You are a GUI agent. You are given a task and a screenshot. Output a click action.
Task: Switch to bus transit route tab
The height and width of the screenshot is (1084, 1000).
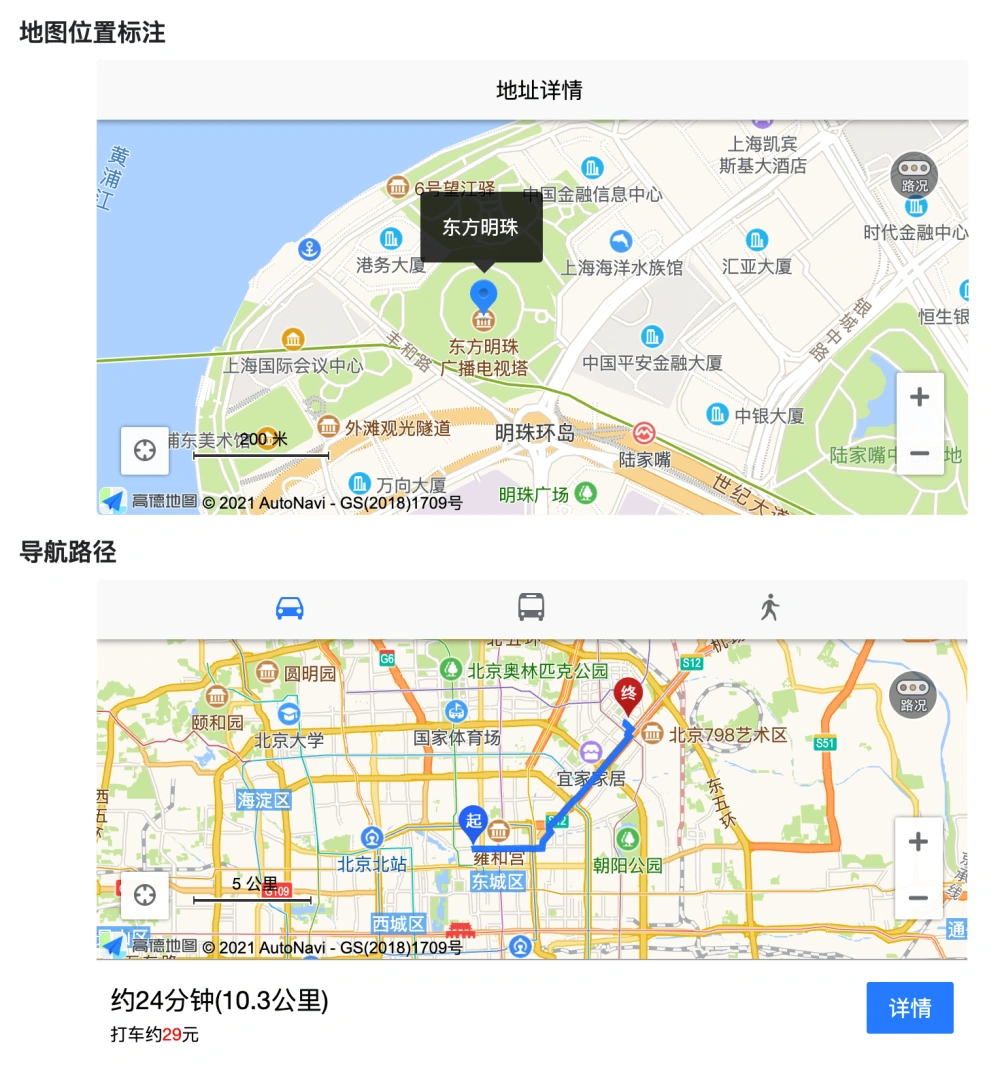[x=531, y=607]
